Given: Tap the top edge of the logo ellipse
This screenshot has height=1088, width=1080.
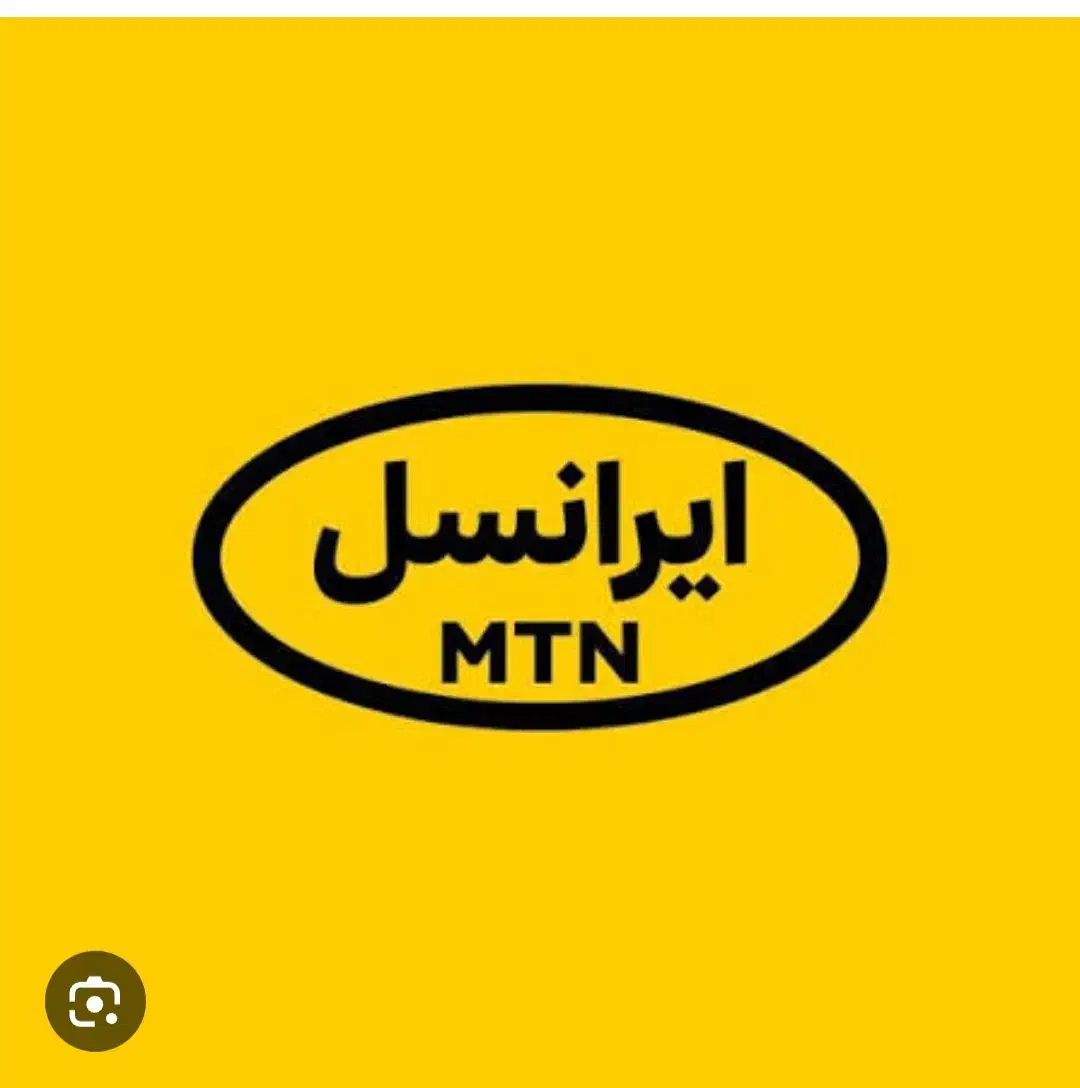Looking at the screenshot, I should (x=540, y=400).
